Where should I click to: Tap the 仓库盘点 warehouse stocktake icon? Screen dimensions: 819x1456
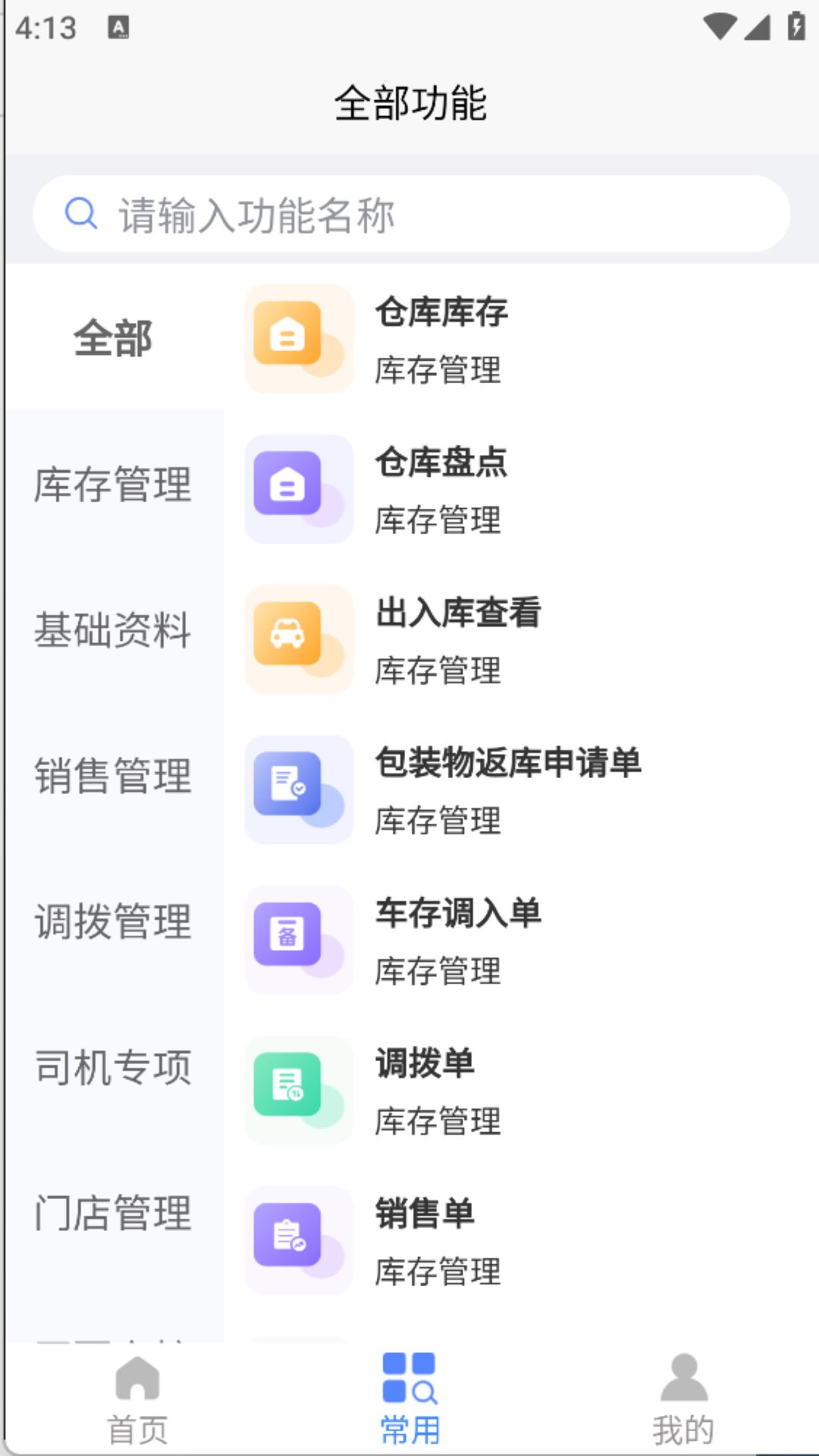pos(298,489)
